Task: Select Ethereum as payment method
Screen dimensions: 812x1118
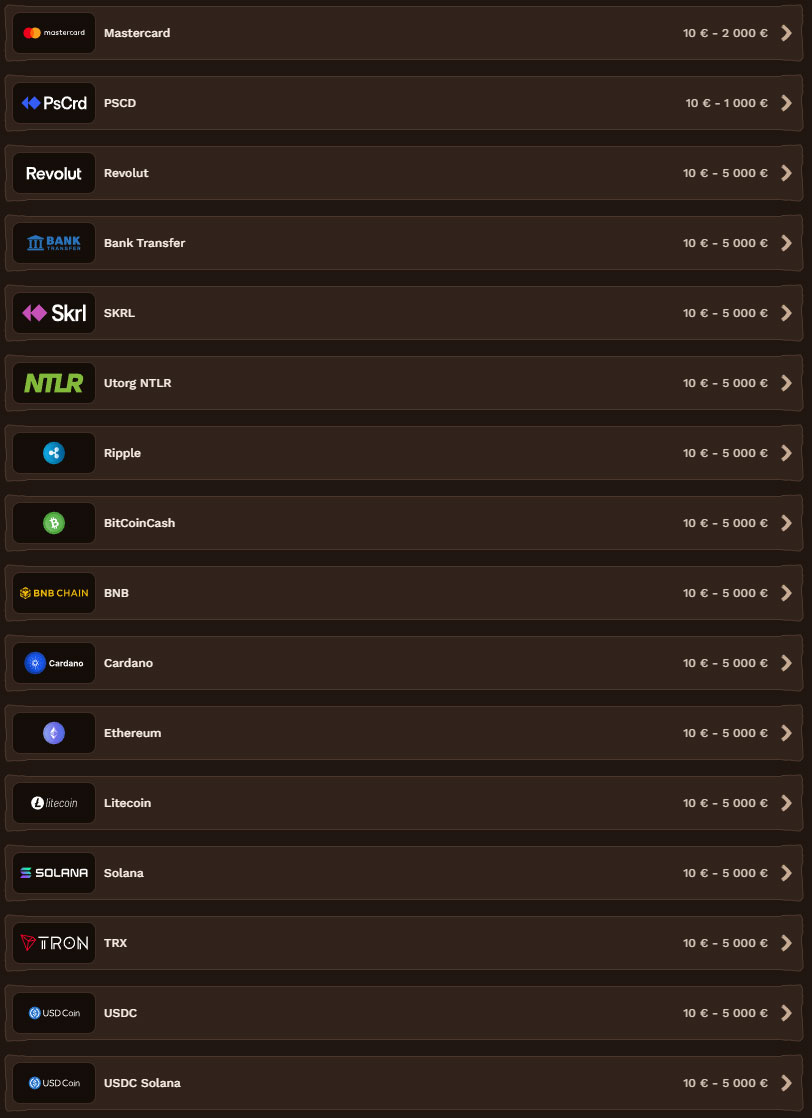Action: (x=405, y=733)
